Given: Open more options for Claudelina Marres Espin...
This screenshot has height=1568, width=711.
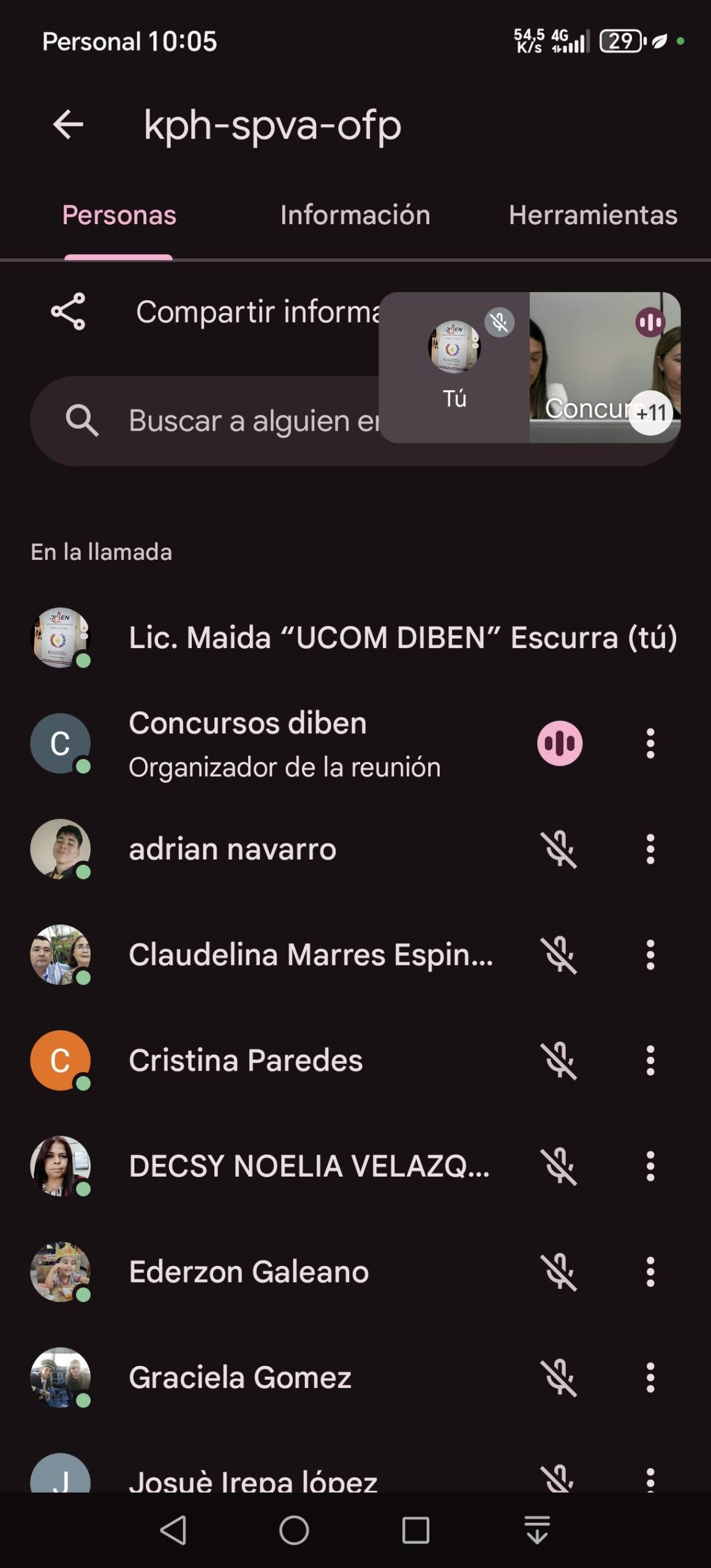Looking at the screenshot, I should click(650, 955).
